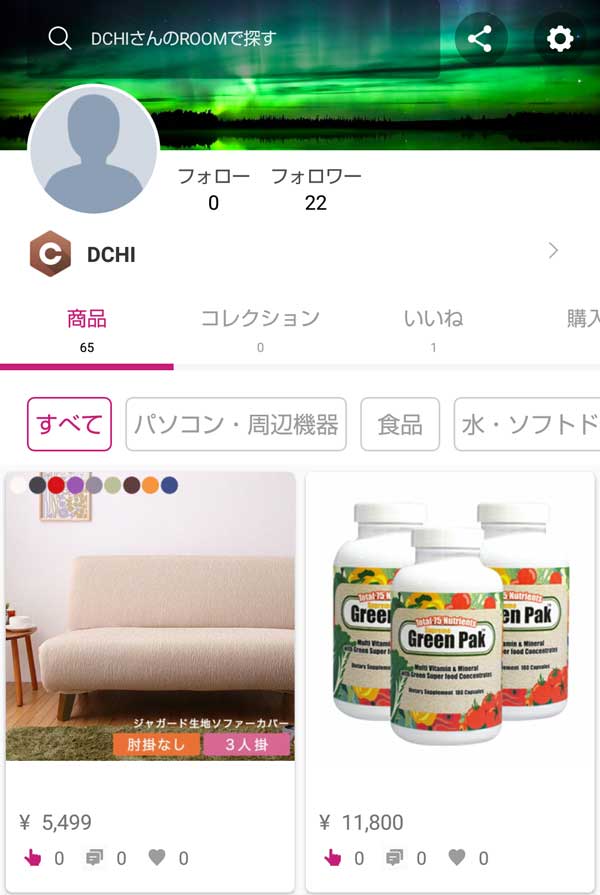
Task: Filter by 水・ソフトドリンク category
Action: pos(528,424)
